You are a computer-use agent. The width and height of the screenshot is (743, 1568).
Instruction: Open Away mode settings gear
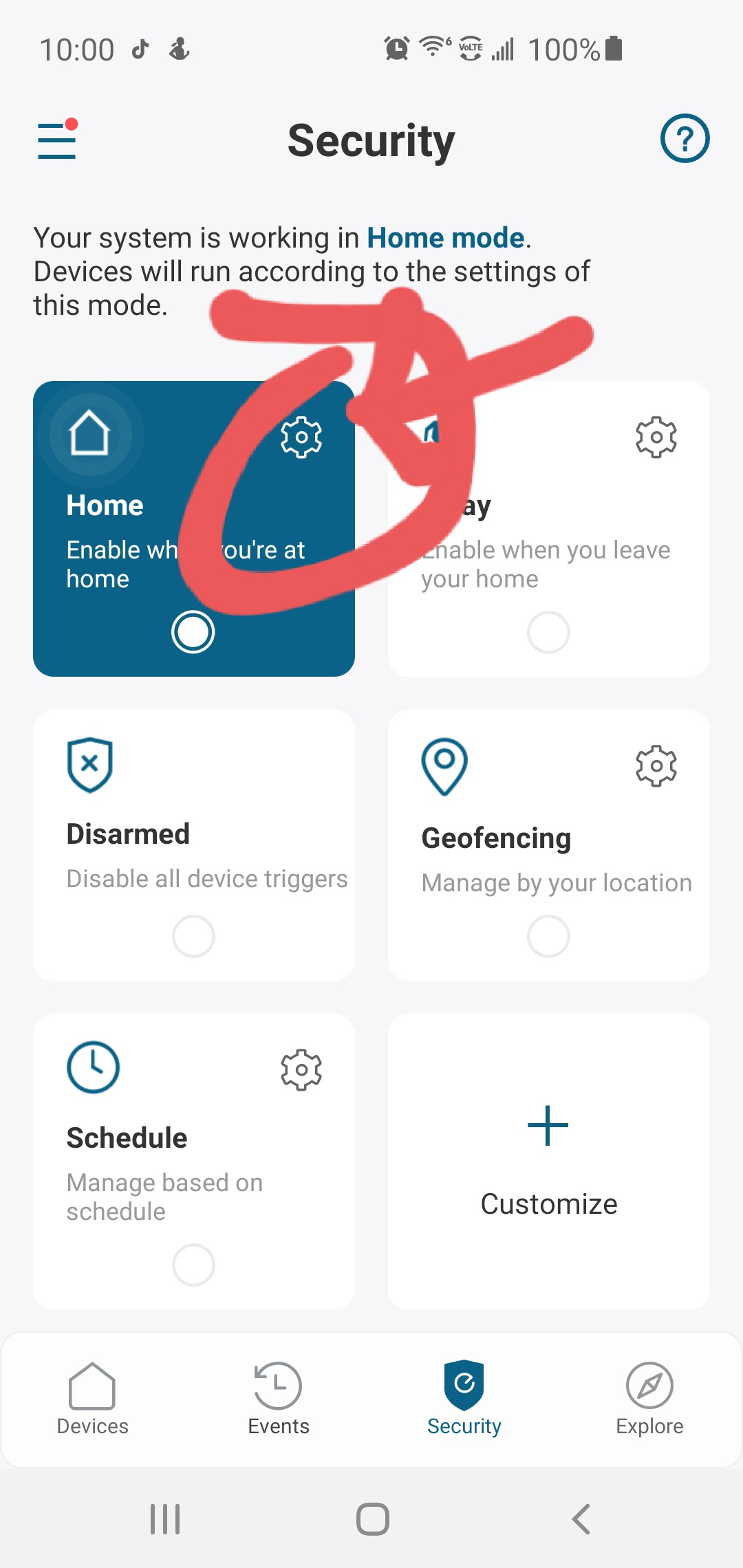[x=656, y=437]
